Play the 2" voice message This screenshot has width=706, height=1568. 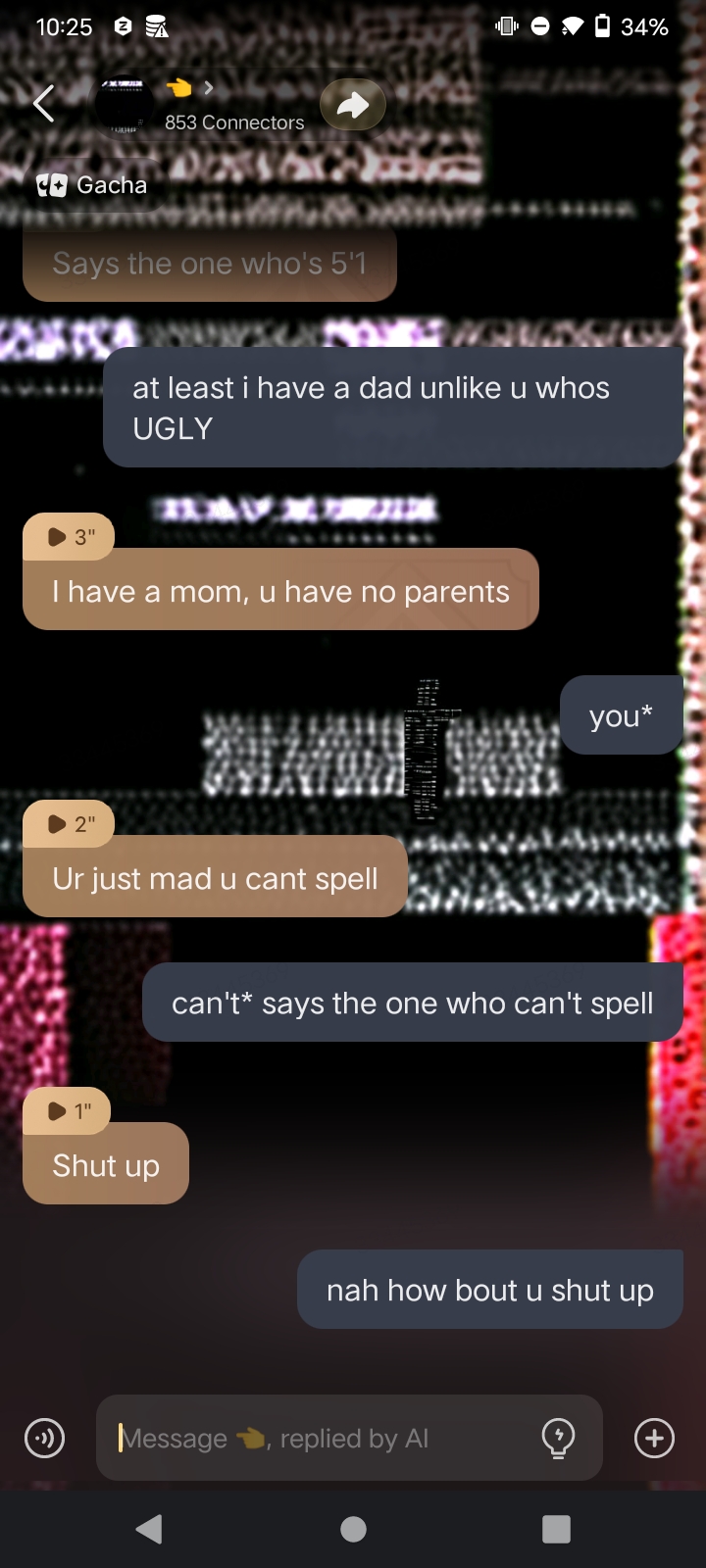coord(69,824)
